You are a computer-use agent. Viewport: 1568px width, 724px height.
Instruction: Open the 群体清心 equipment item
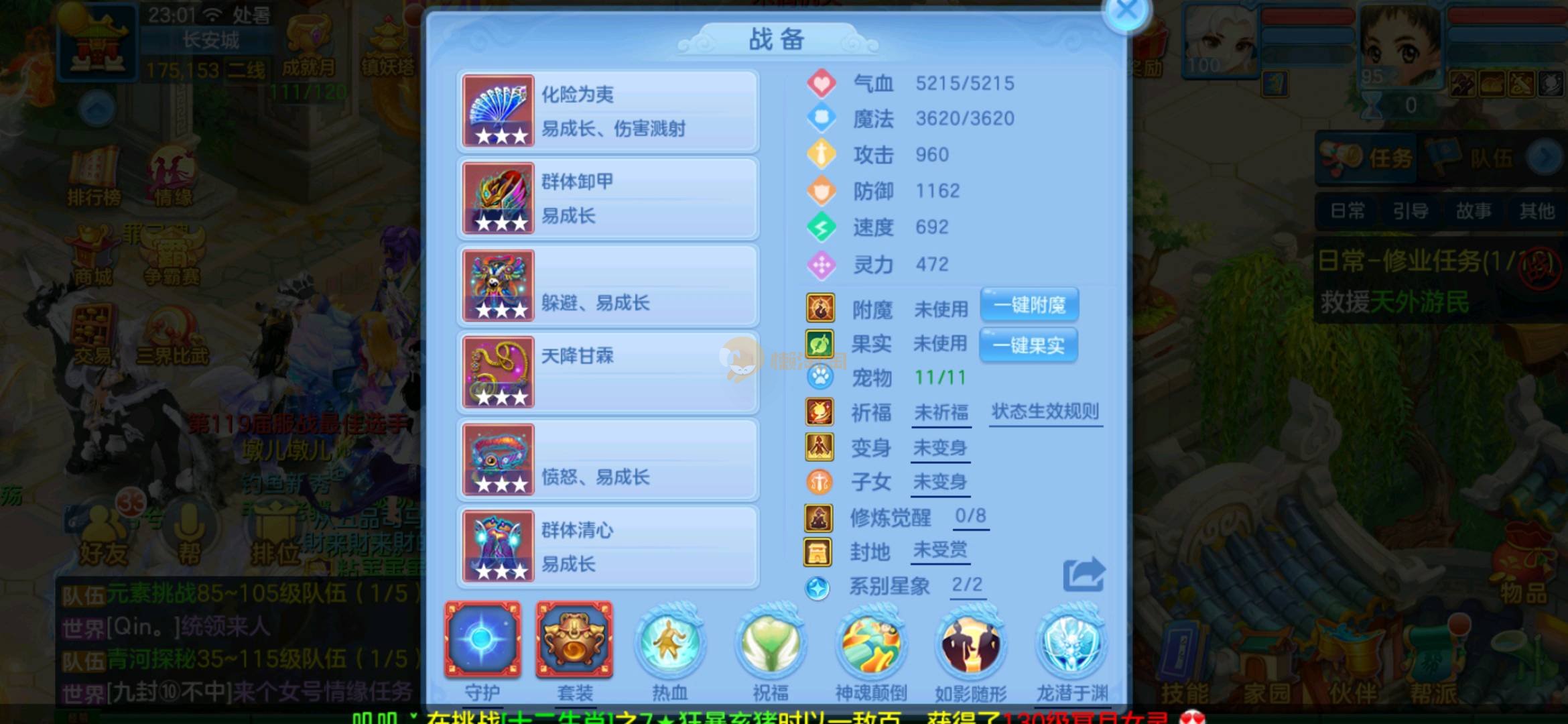[608, 547]
